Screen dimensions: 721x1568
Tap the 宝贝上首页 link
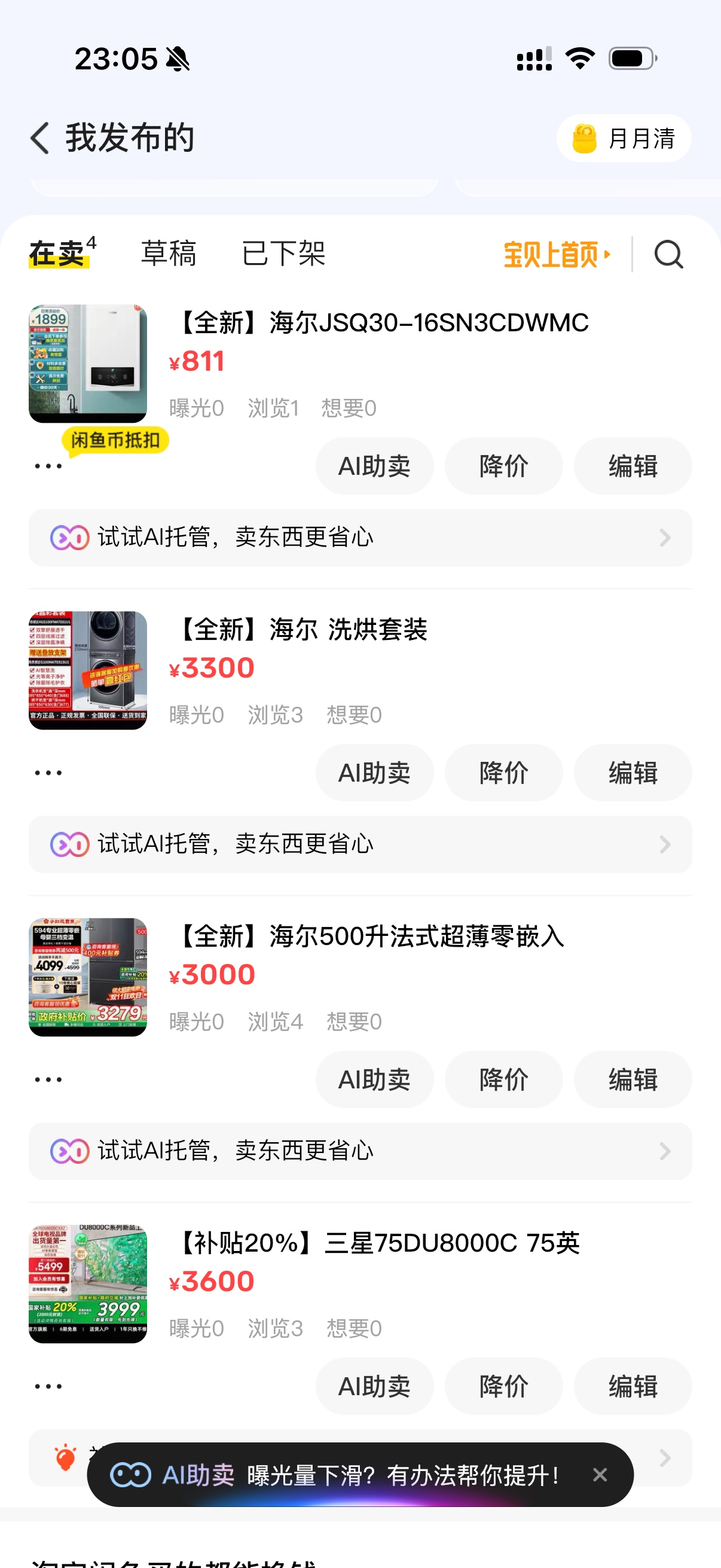557,254
